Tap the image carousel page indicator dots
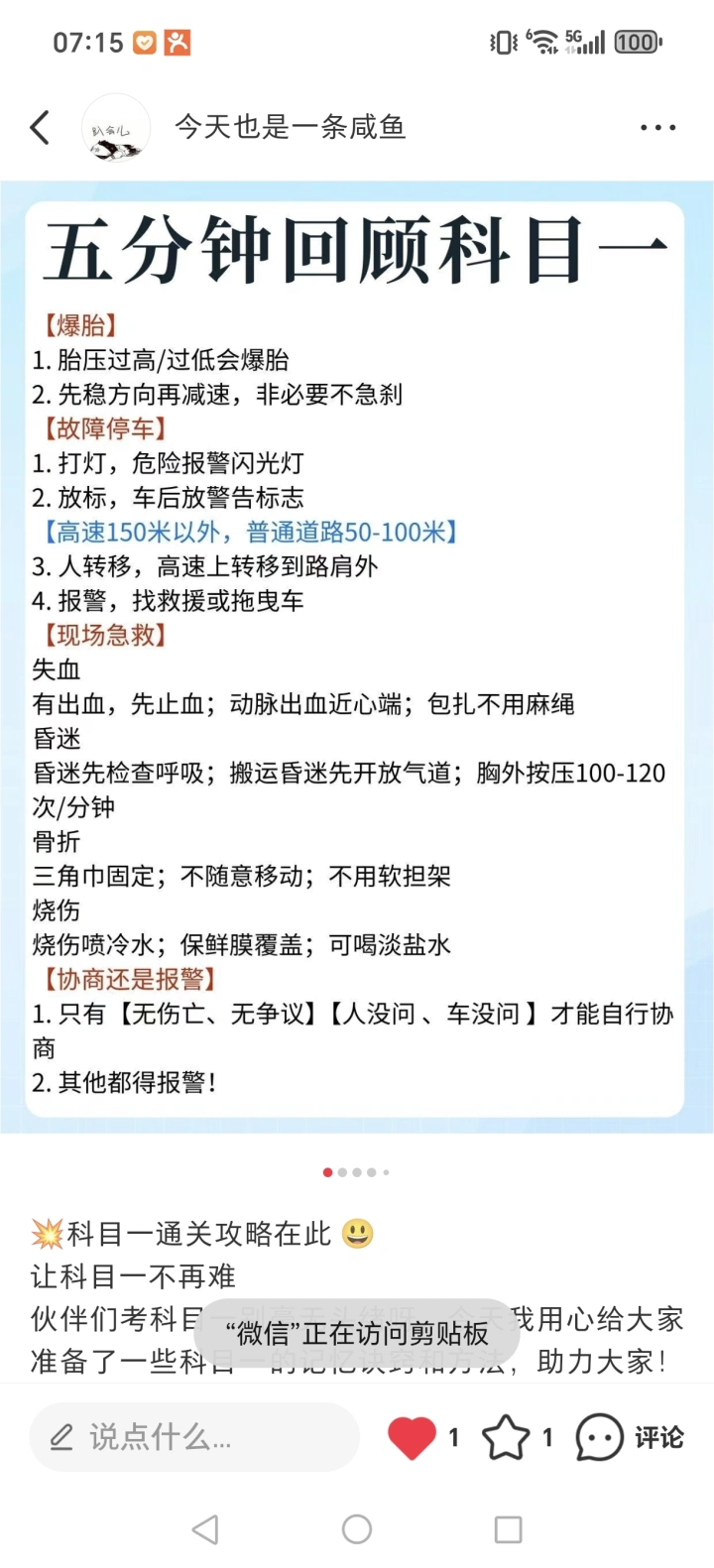Viewport: 714px width, 1568px height. click(357, 1172)
